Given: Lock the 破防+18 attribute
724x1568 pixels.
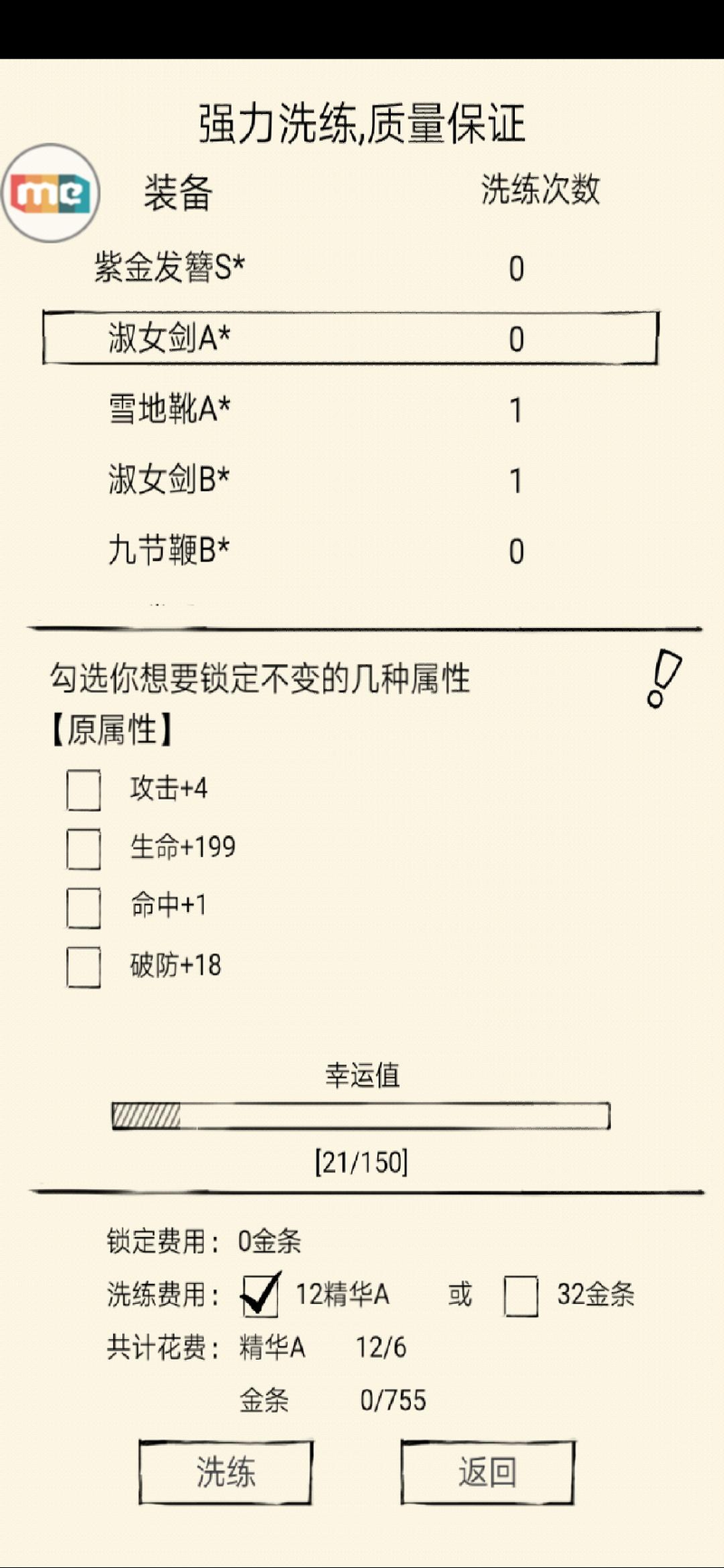Looking at the screenshot, I should point(83,966).
